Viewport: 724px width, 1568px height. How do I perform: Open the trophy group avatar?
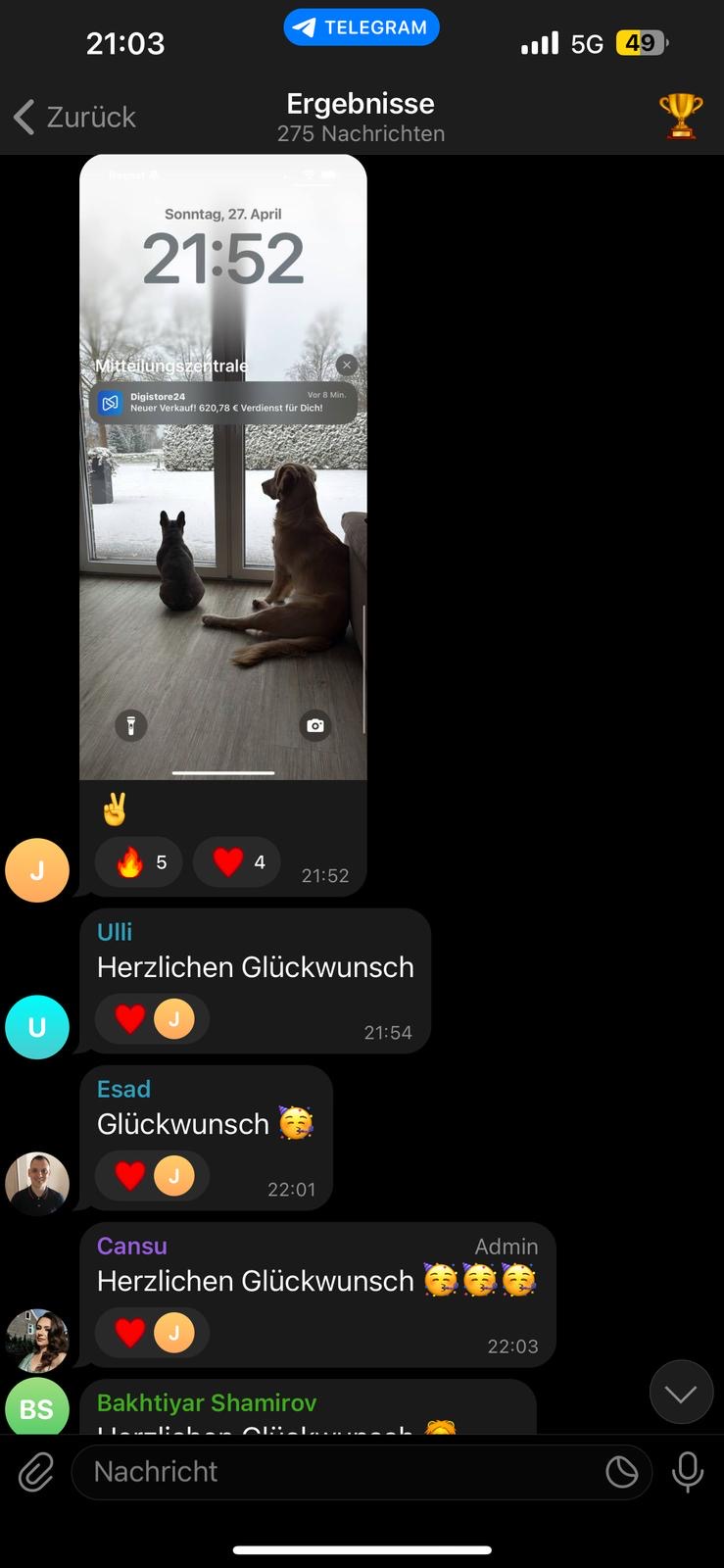pos(680,116)
